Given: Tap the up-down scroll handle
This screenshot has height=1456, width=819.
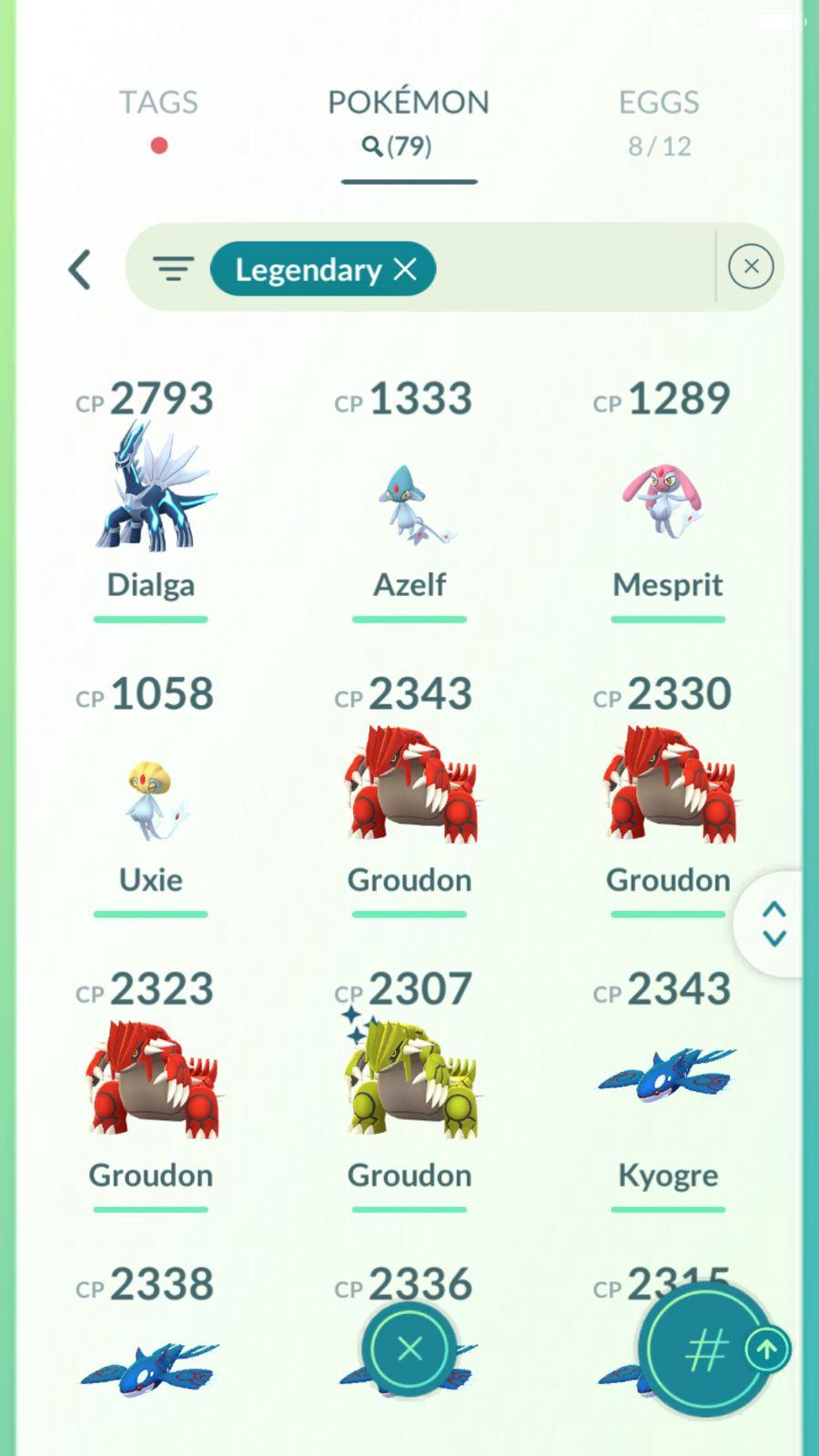Looking at the screenshot, I should (773, 924).
